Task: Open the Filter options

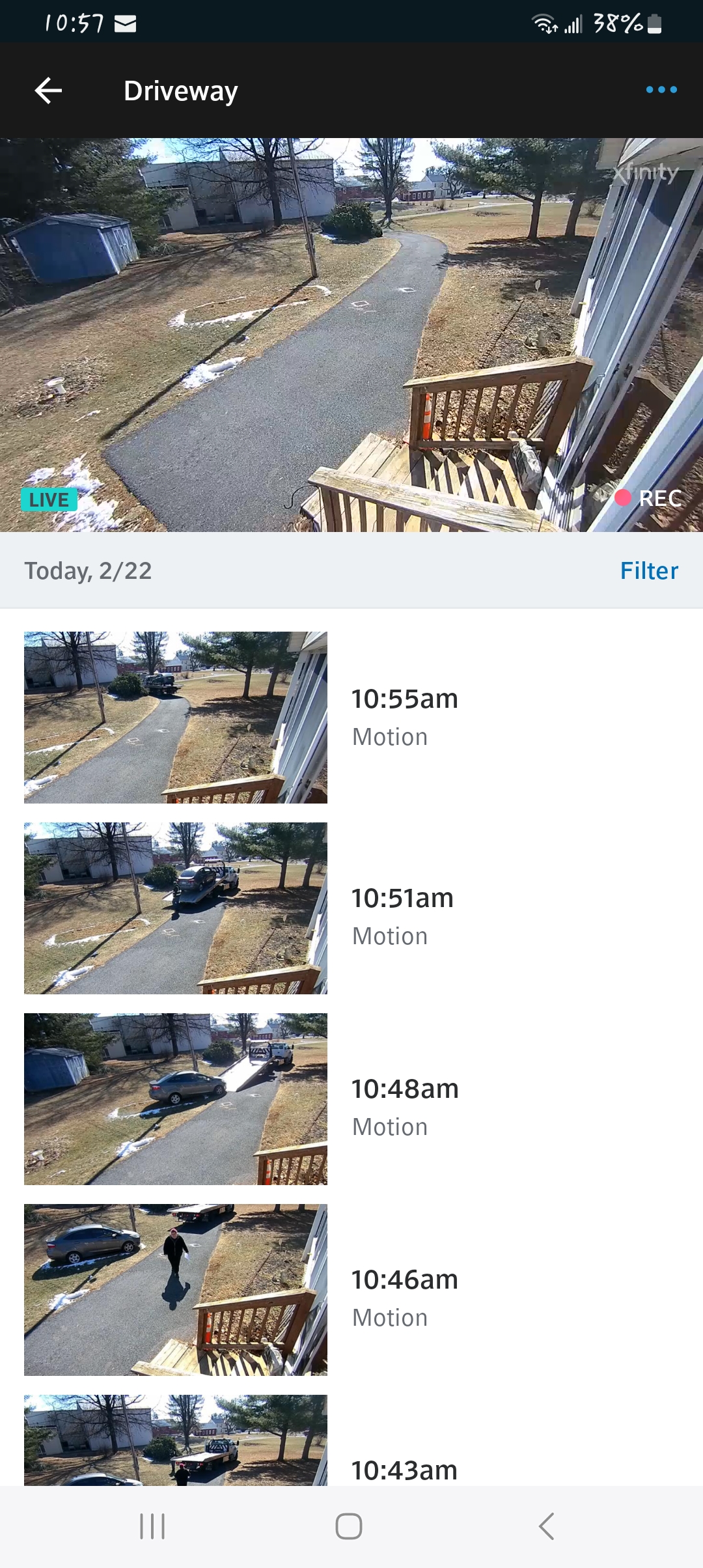Action: pyautogui.click(x=649, y=570)
